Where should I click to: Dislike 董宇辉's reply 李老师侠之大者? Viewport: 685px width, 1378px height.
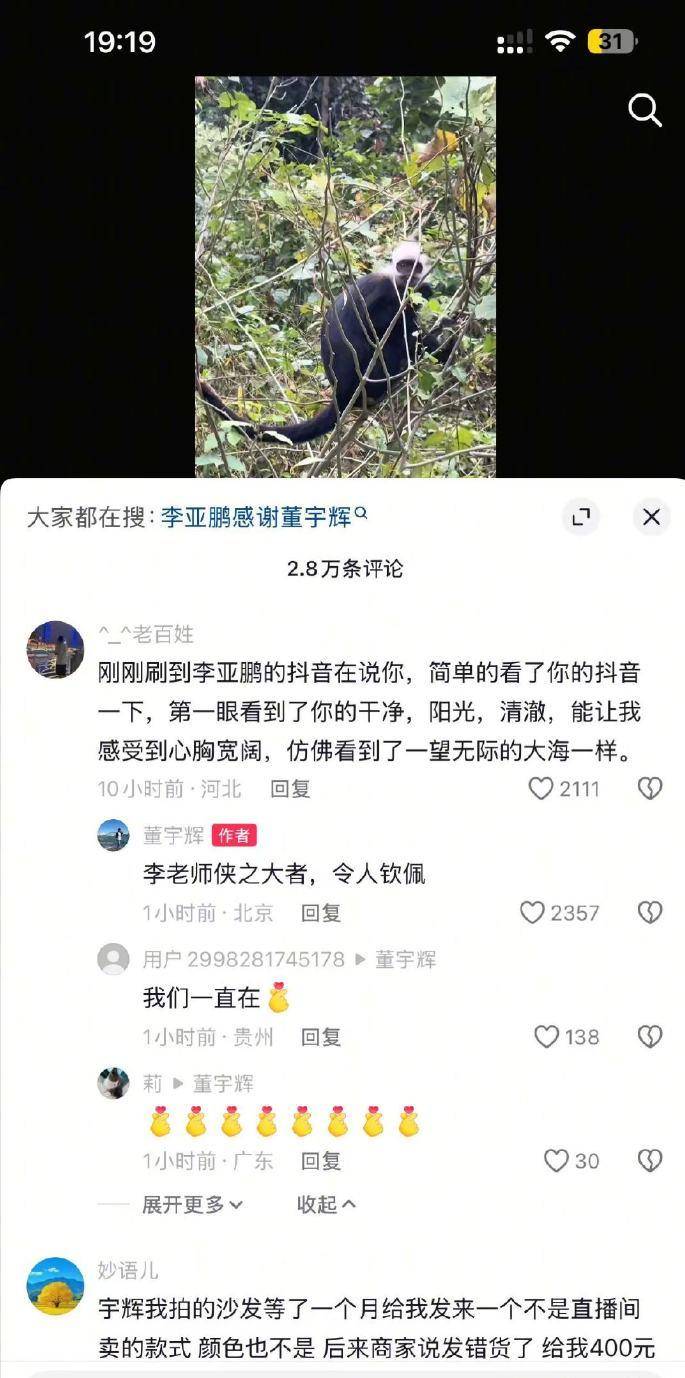coord(650,913)
